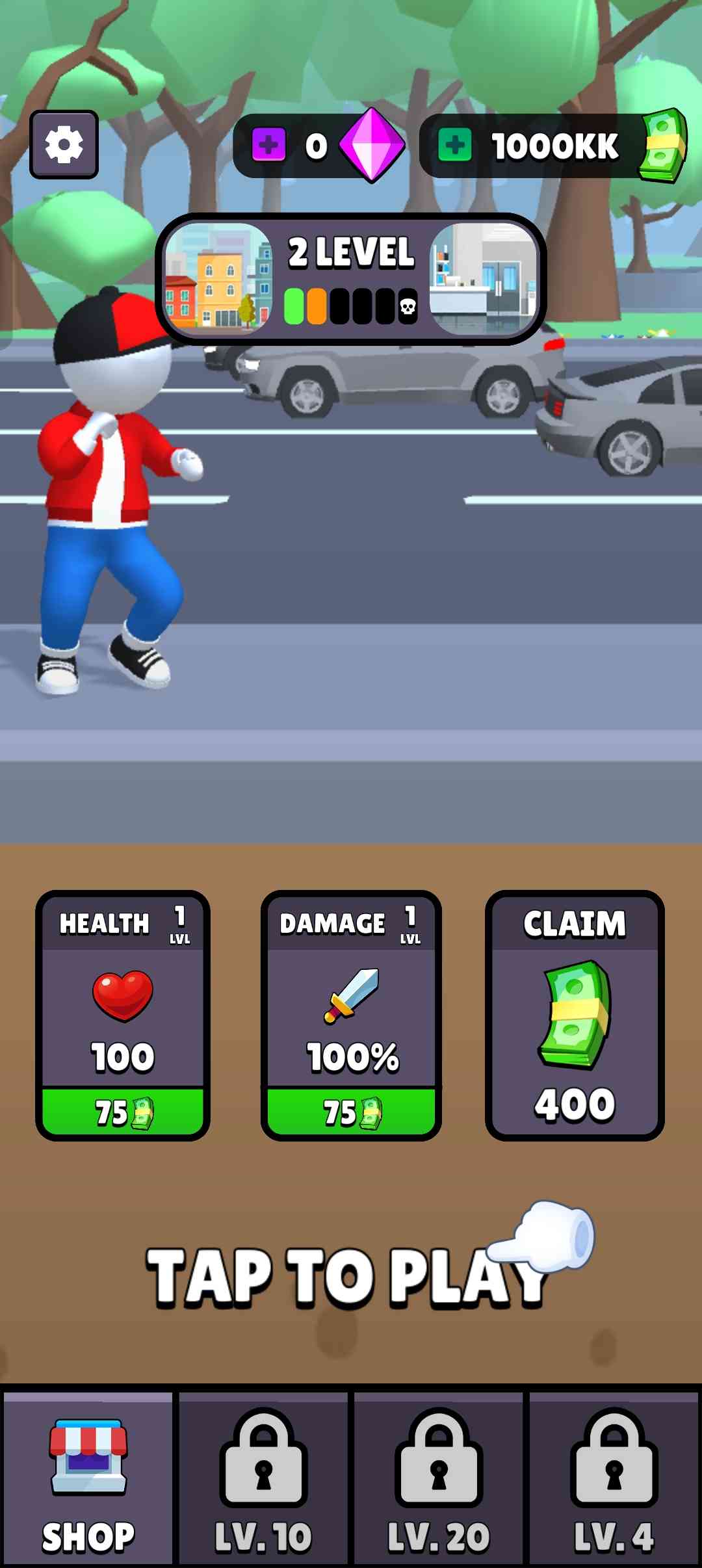702x1568 pixels.
Task: Upgrade Health for 75 cash
Action: 122,1112
